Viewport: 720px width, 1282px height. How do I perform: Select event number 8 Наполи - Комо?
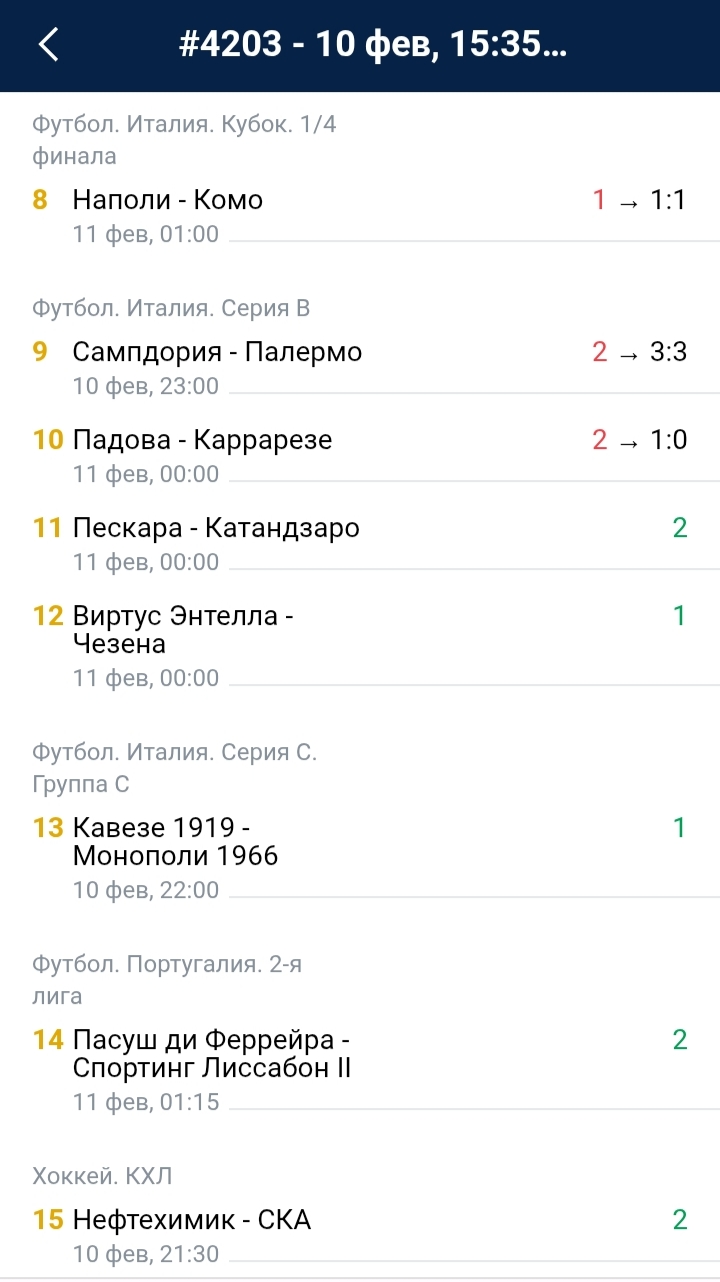(x=165, y=200)
